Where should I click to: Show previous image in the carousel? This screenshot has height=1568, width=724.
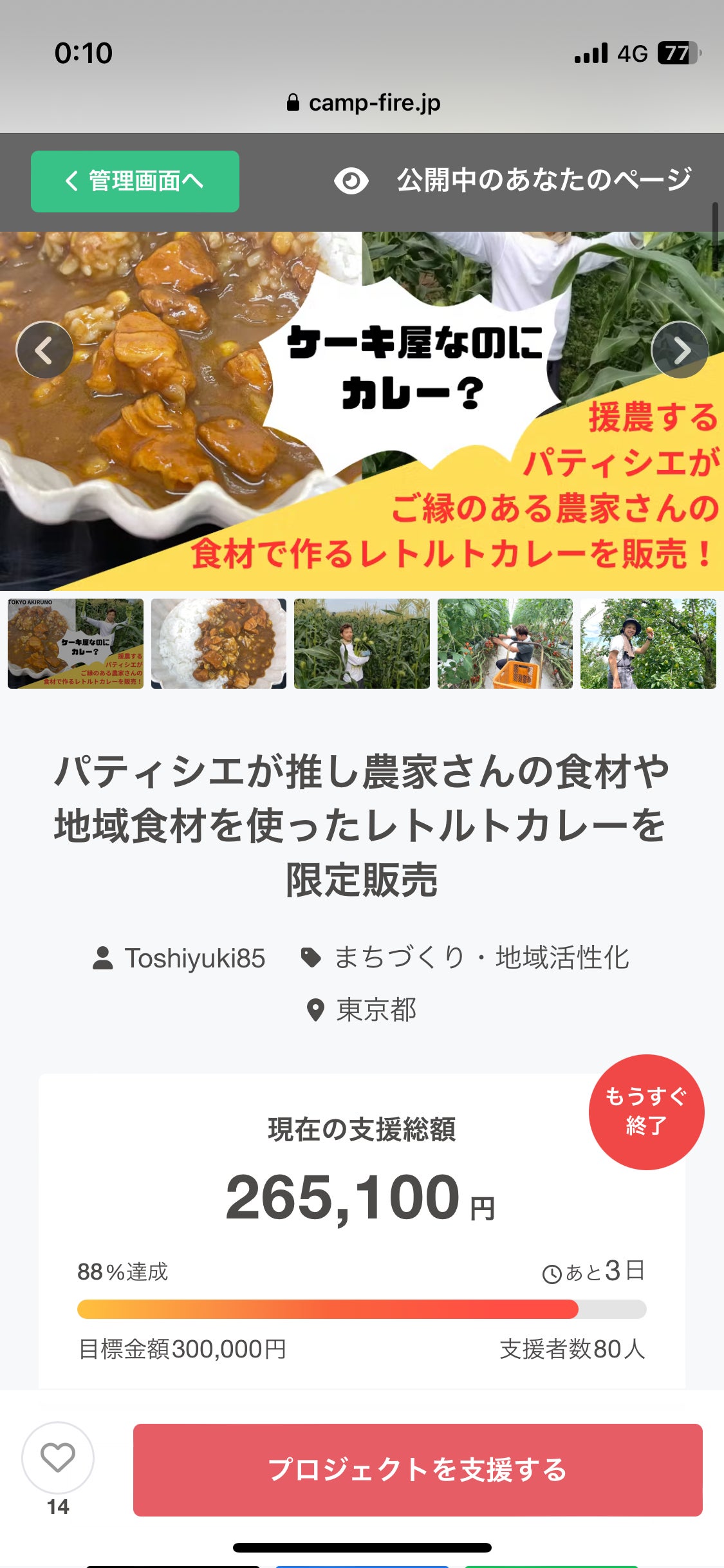tap(44, 350)
